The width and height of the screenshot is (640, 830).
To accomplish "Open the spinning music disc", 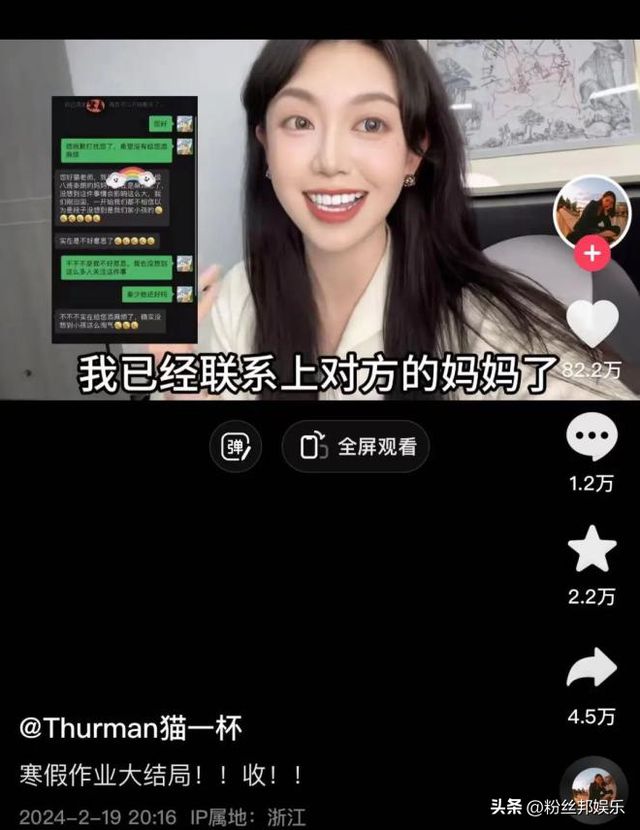I will pyautogui.click(x=594, y=786).
